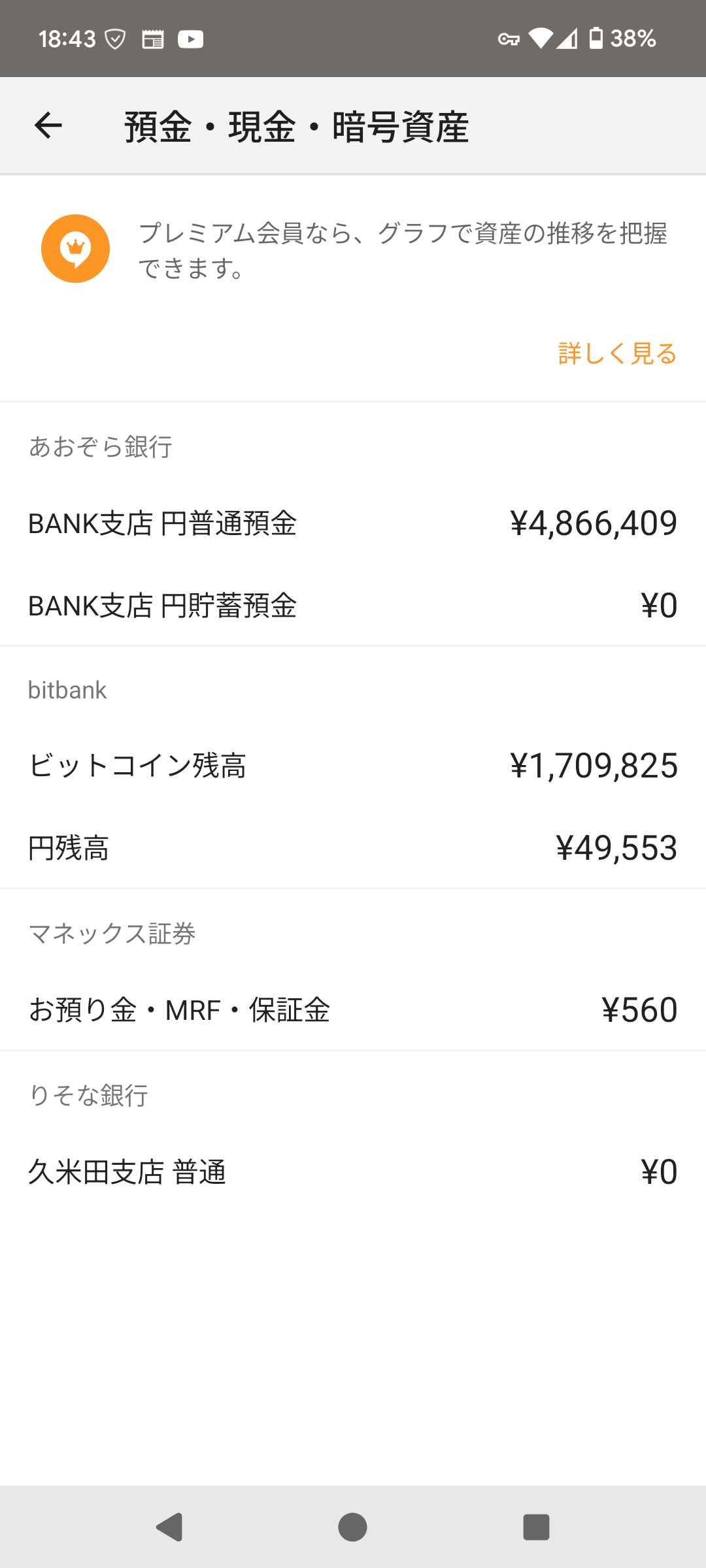Image resolution: width=706 pixels, height=1568 pixels.
Task: Open BANK支店 円貯蓄預金 account
Action: click(353, 606)
